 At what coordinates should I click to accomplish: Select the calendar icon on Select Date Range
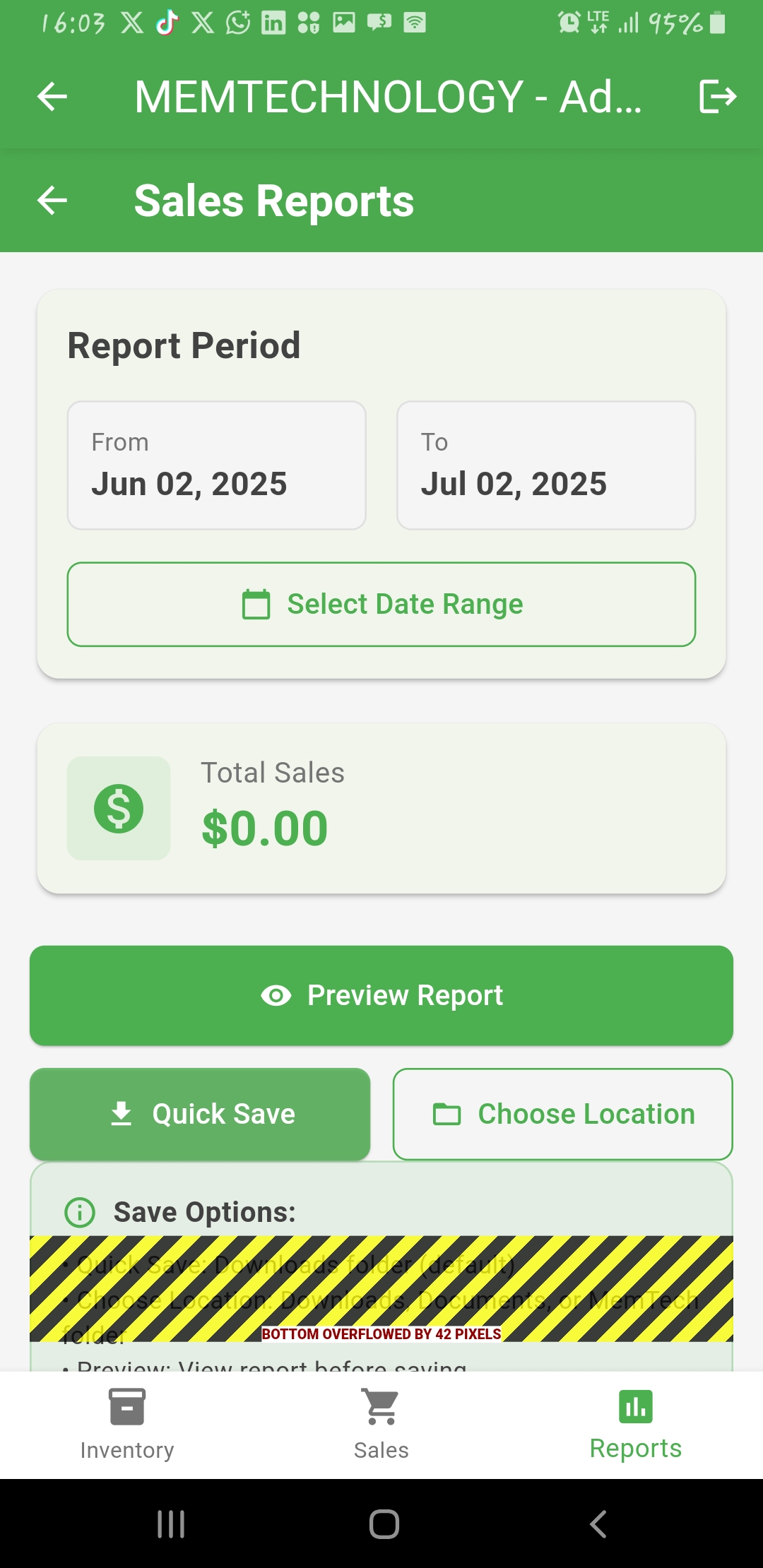pyautogui.click(x=258, y=604)
